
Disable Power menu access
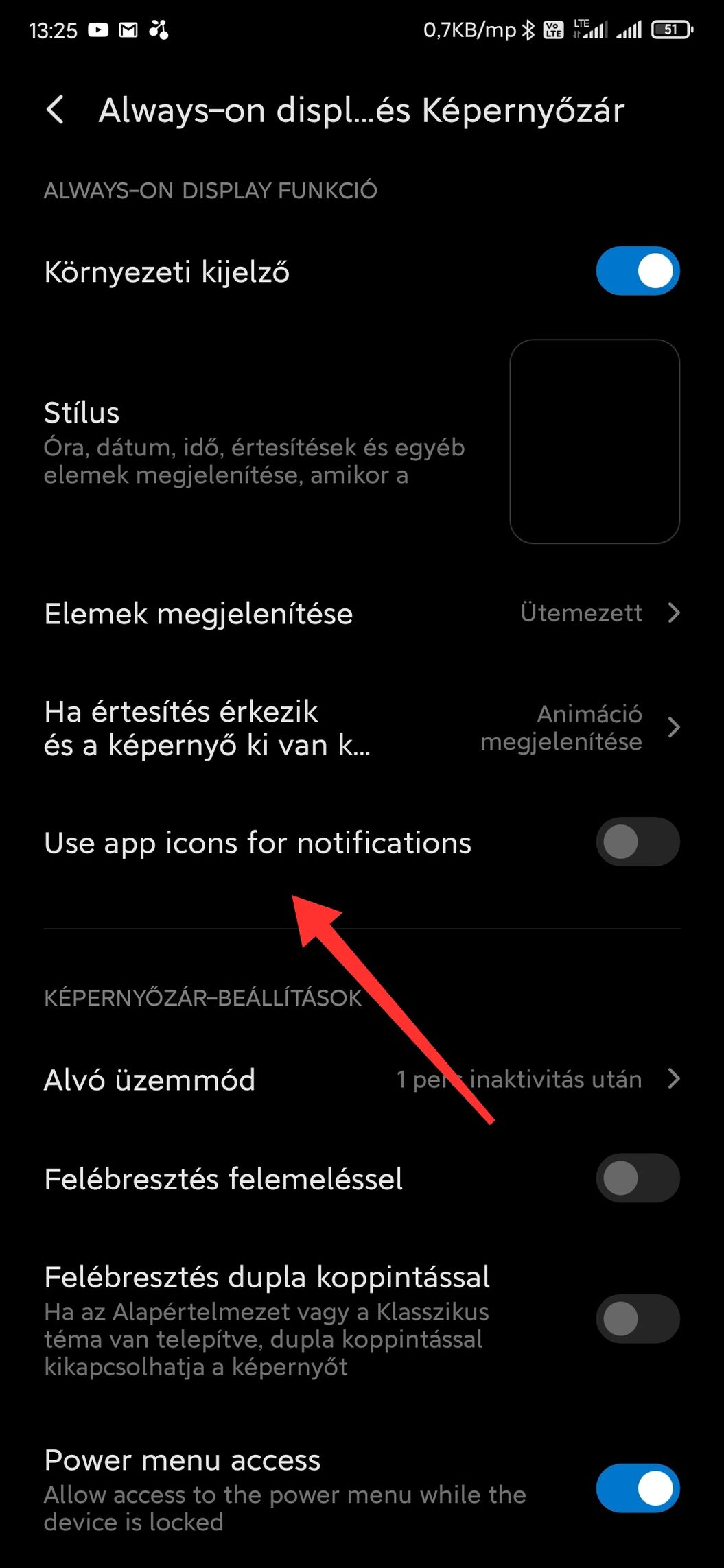point(638,1488)
